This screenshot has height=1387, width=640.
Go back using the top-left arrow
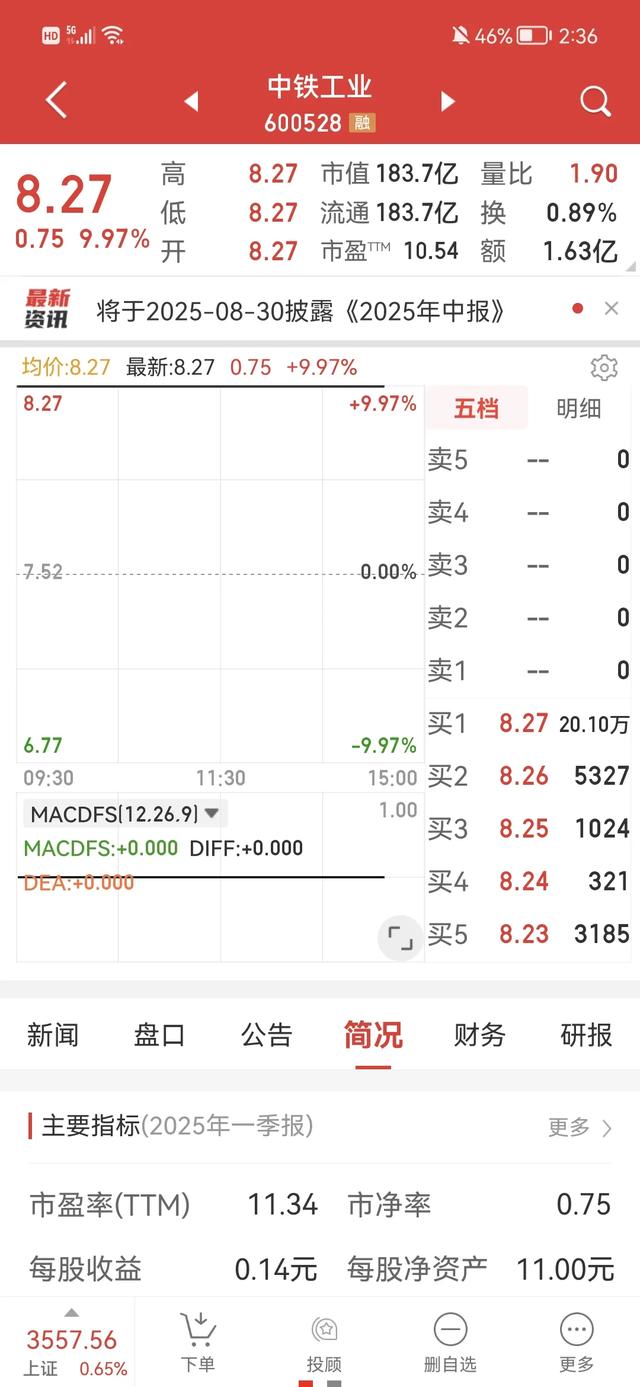[56, 100]
